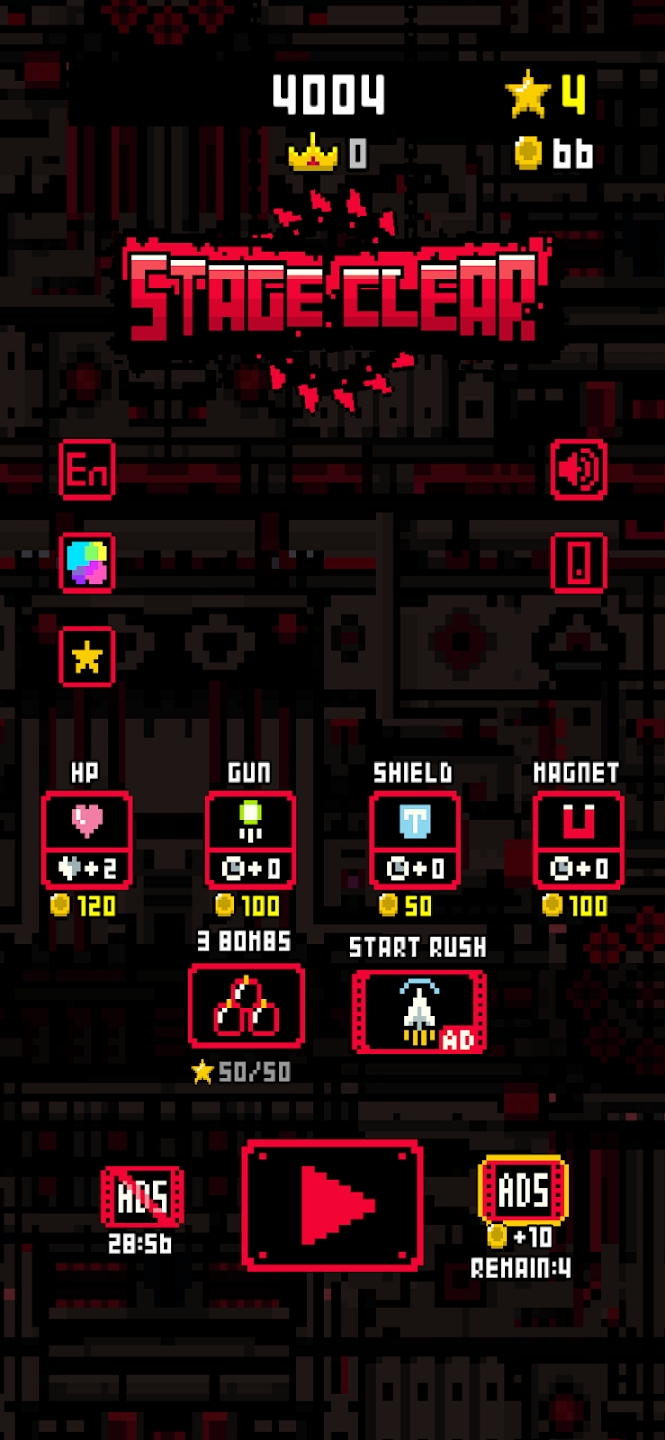Toggle the phone vibration icon
This screenshot has width=665, height=1440.
pyautogui.click(x=579, y=562)
